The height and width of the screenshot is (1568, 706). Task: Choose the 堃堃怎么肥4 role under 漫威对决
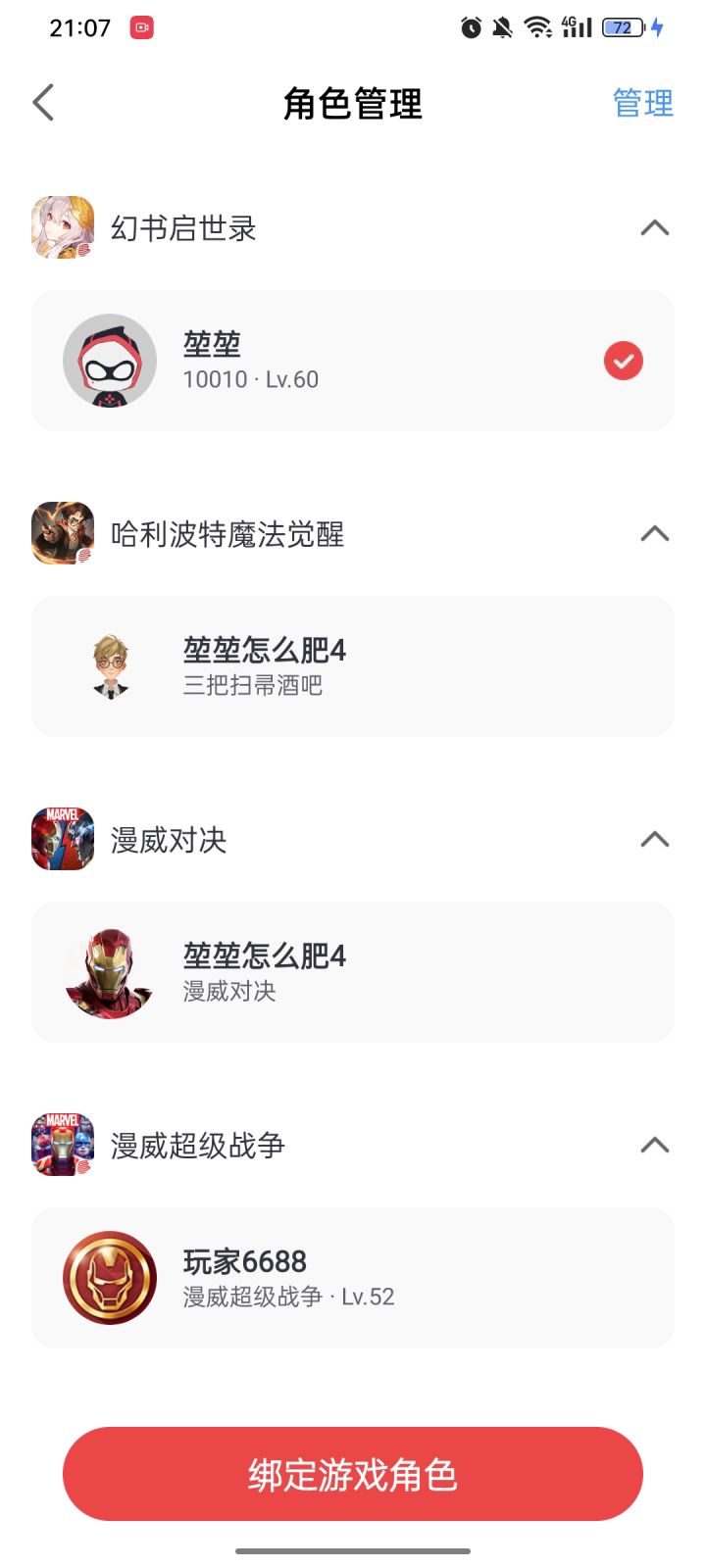pos(353,972)
